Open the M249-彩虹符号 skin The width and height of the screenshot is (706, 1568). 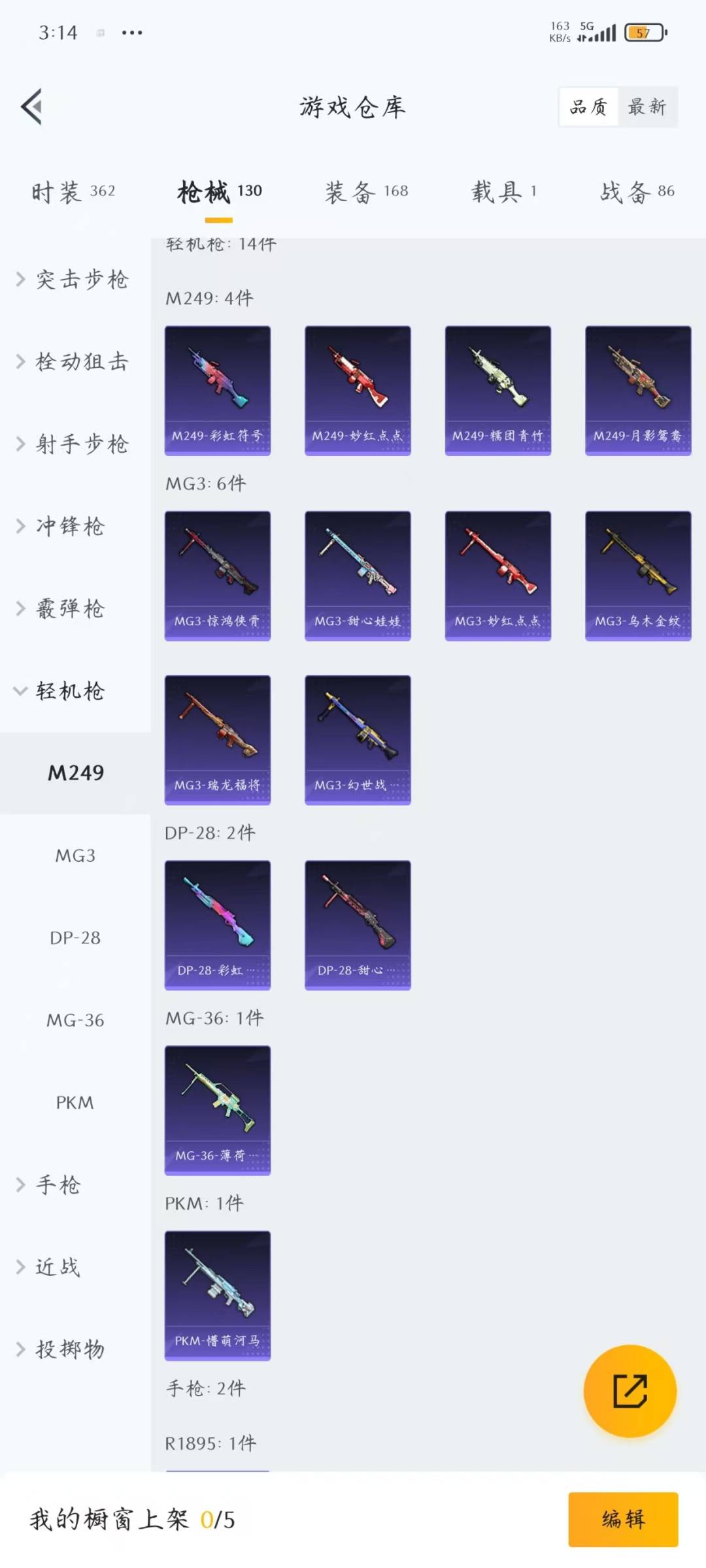[x=218, y=390]
